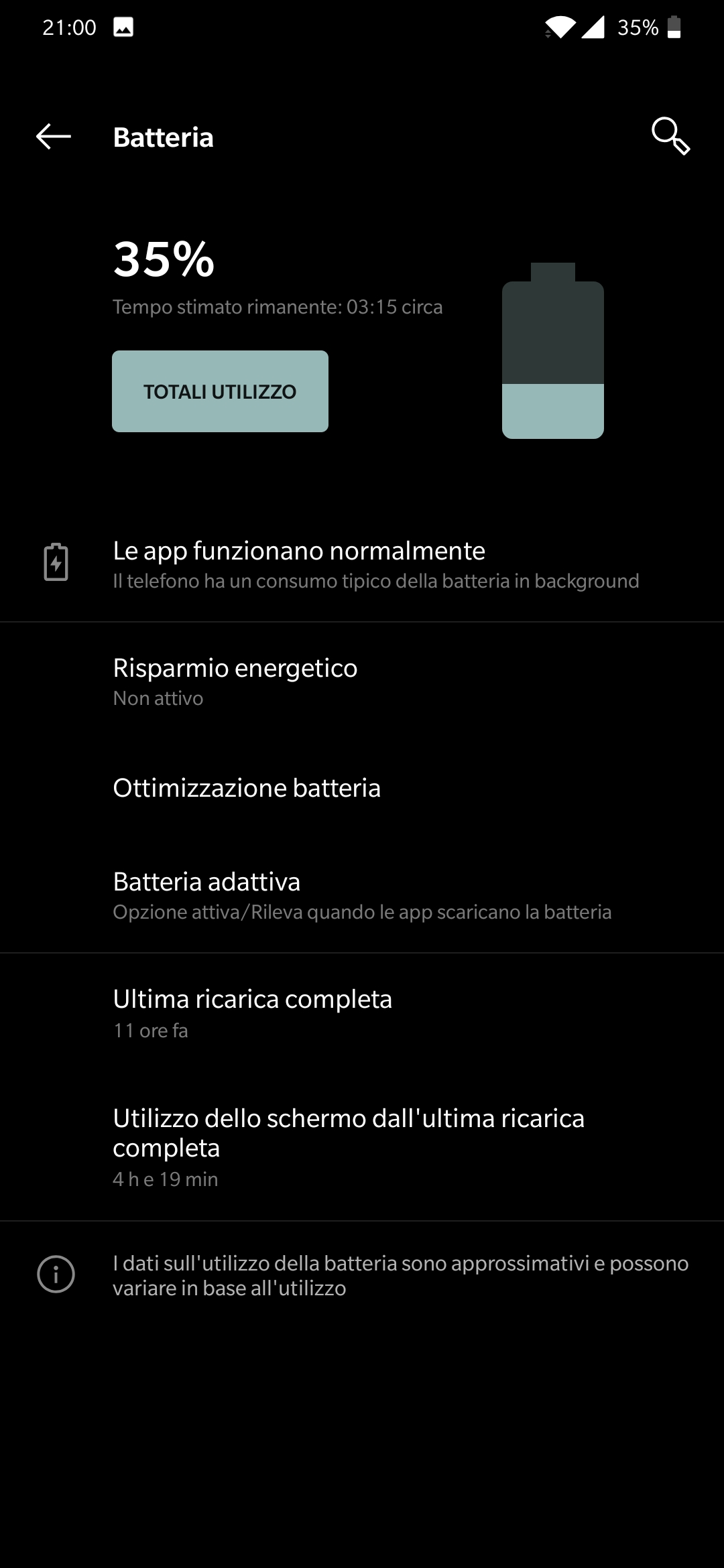Open settings search magnifier icon
724x1568 pixels.
(670, 137)
